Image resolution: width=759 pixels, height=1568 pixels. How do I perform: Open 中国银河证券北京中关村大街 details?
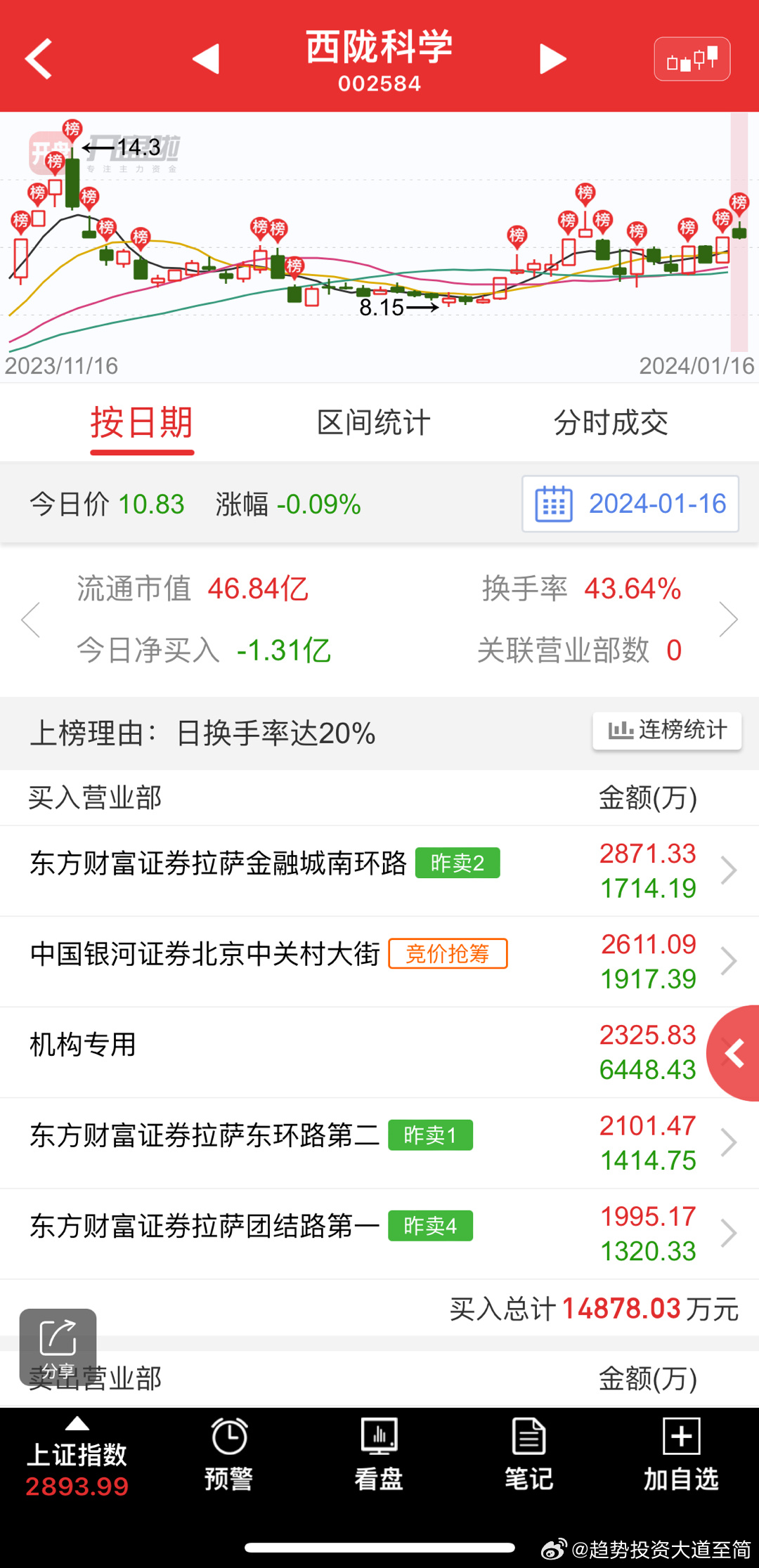point(379,961)
